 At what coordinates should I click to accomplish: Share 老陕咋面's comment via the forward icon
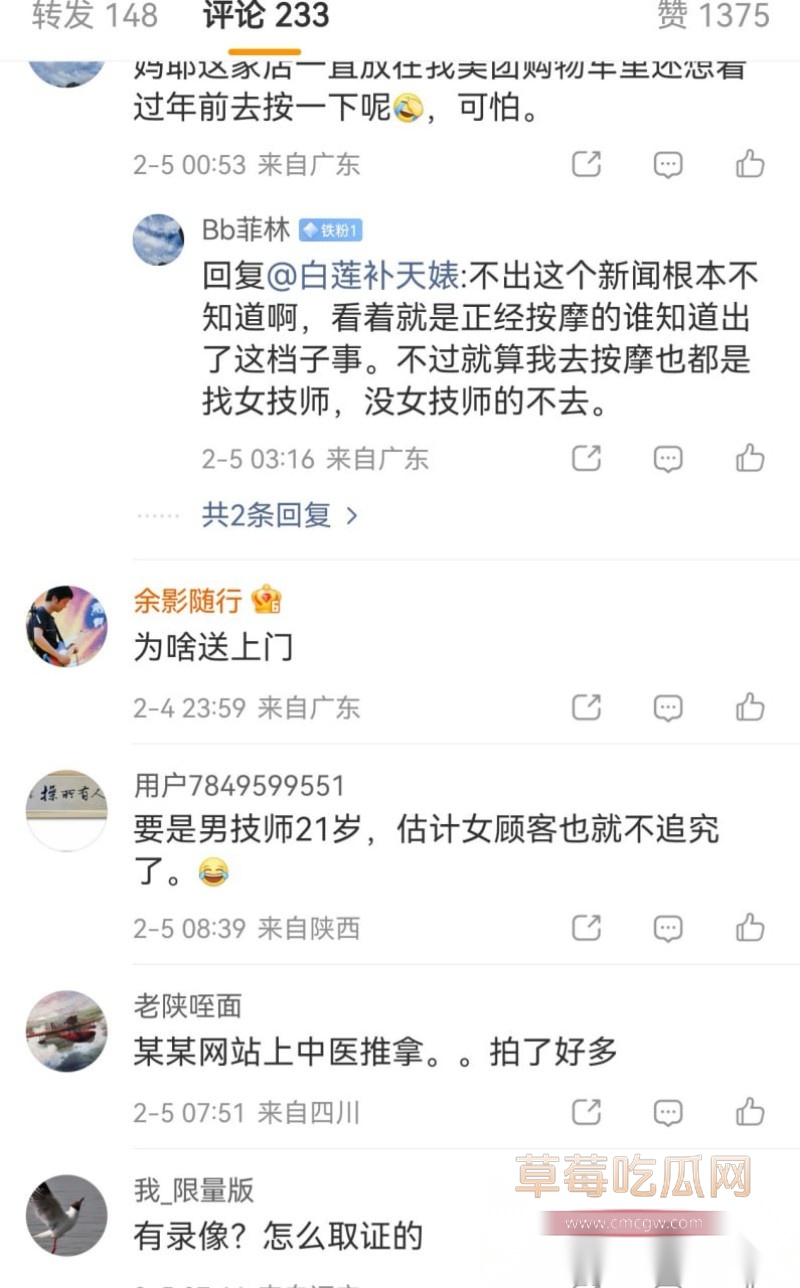pyautogui.click(x=585, y=1110)
